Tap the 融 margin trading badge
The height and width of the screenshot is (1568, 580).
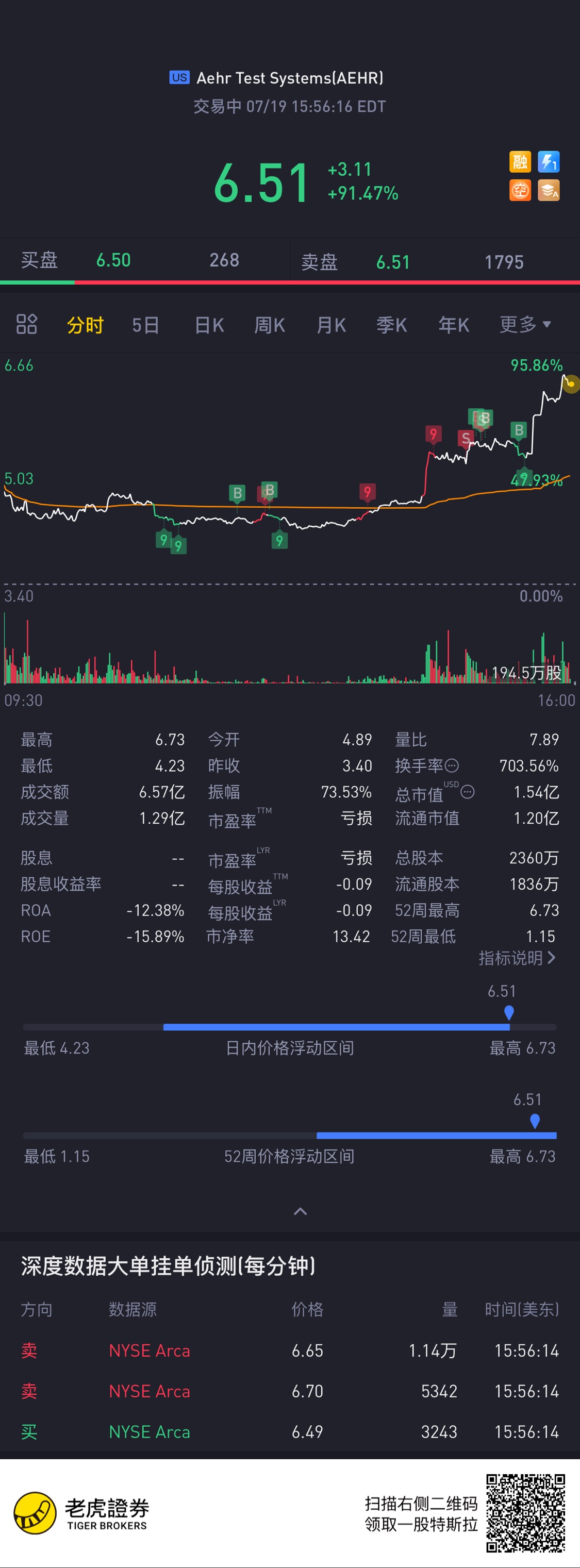520,162
